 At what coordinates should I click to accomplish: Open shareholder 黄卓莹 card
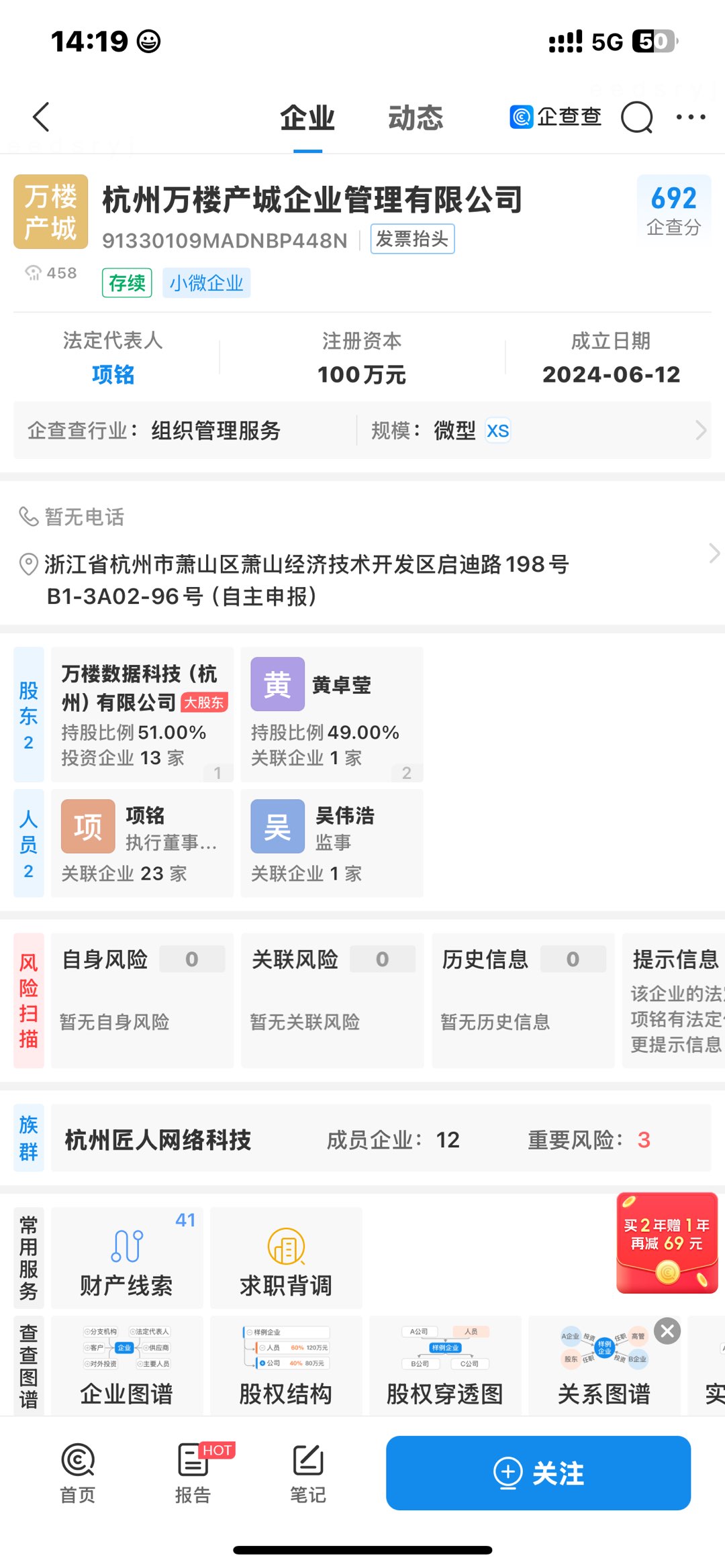pos(332,714)
